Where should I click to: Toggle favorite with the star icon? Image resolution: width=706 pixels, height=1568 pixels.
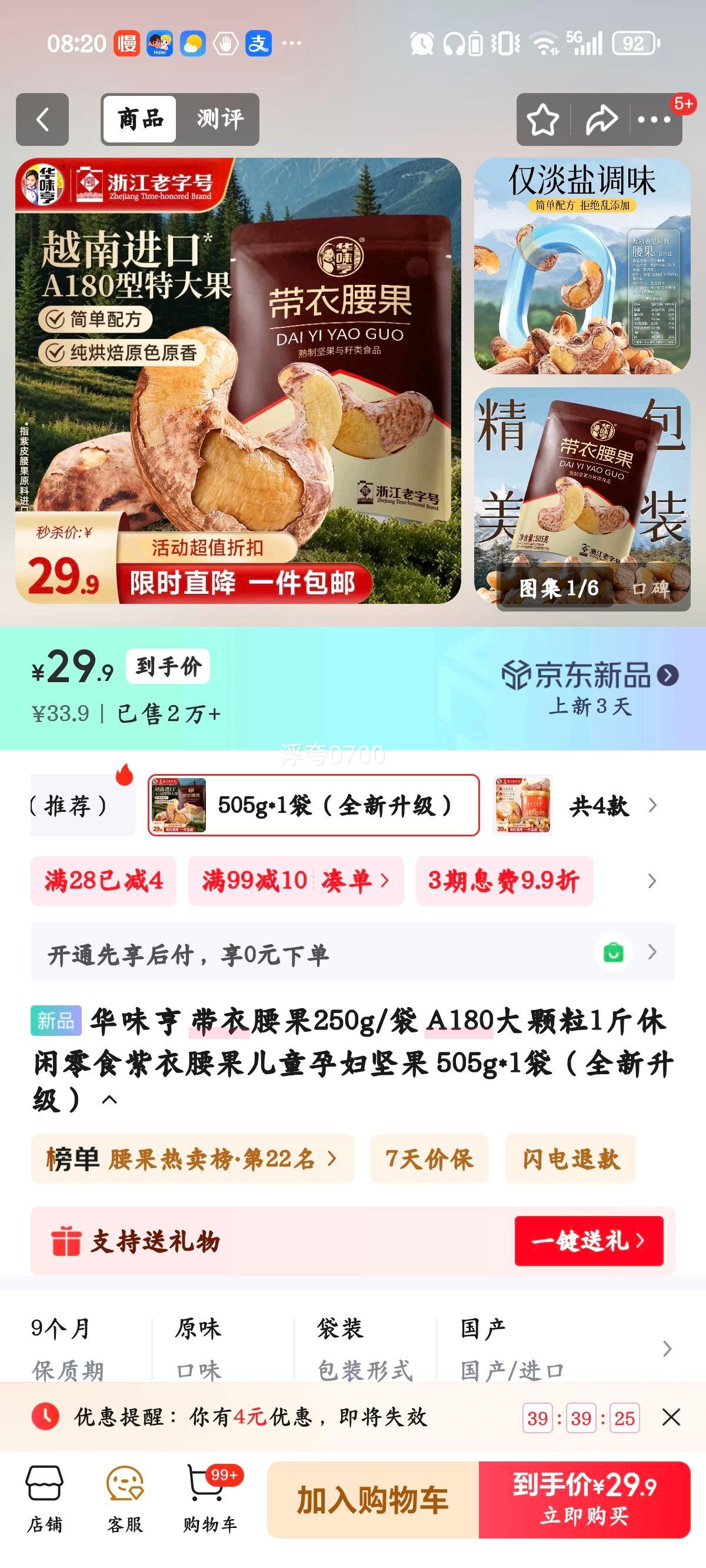point(544,121)
